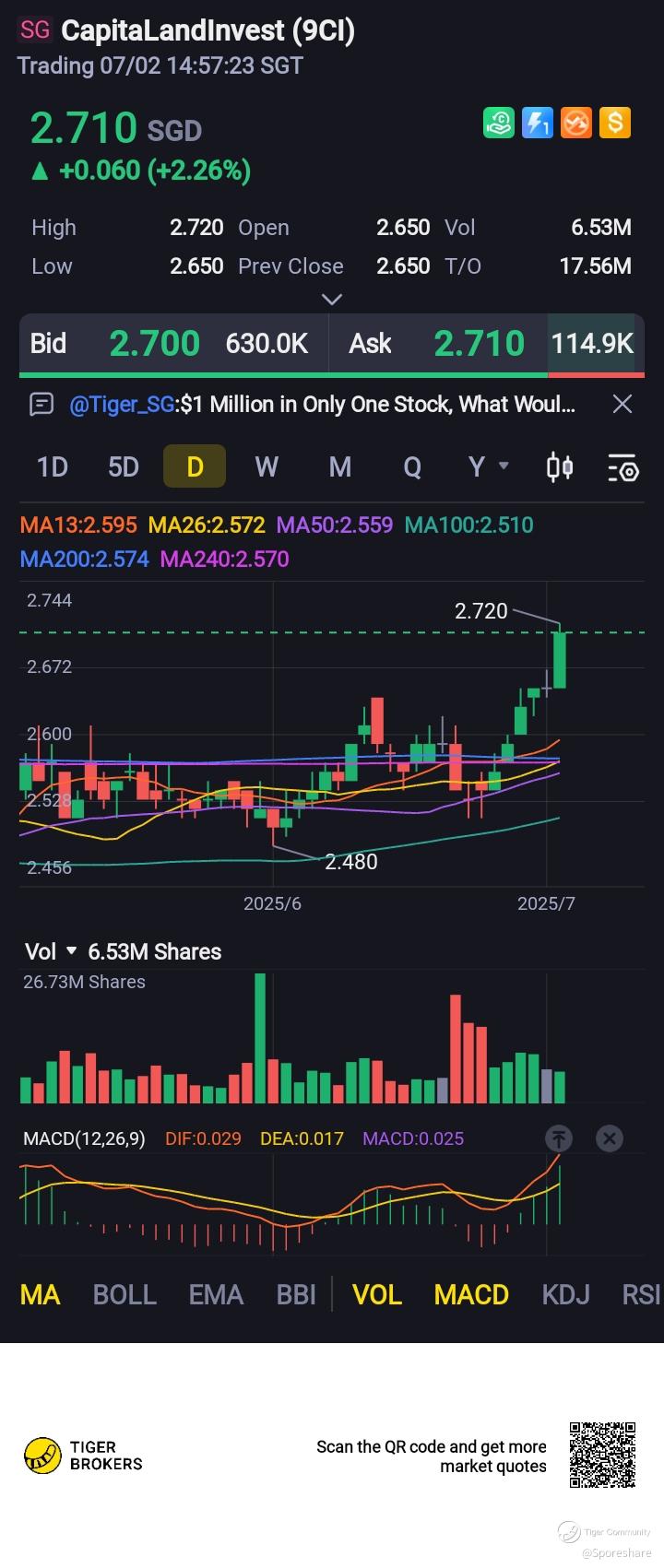Show the monthly M chart

[x=339, y=467]
